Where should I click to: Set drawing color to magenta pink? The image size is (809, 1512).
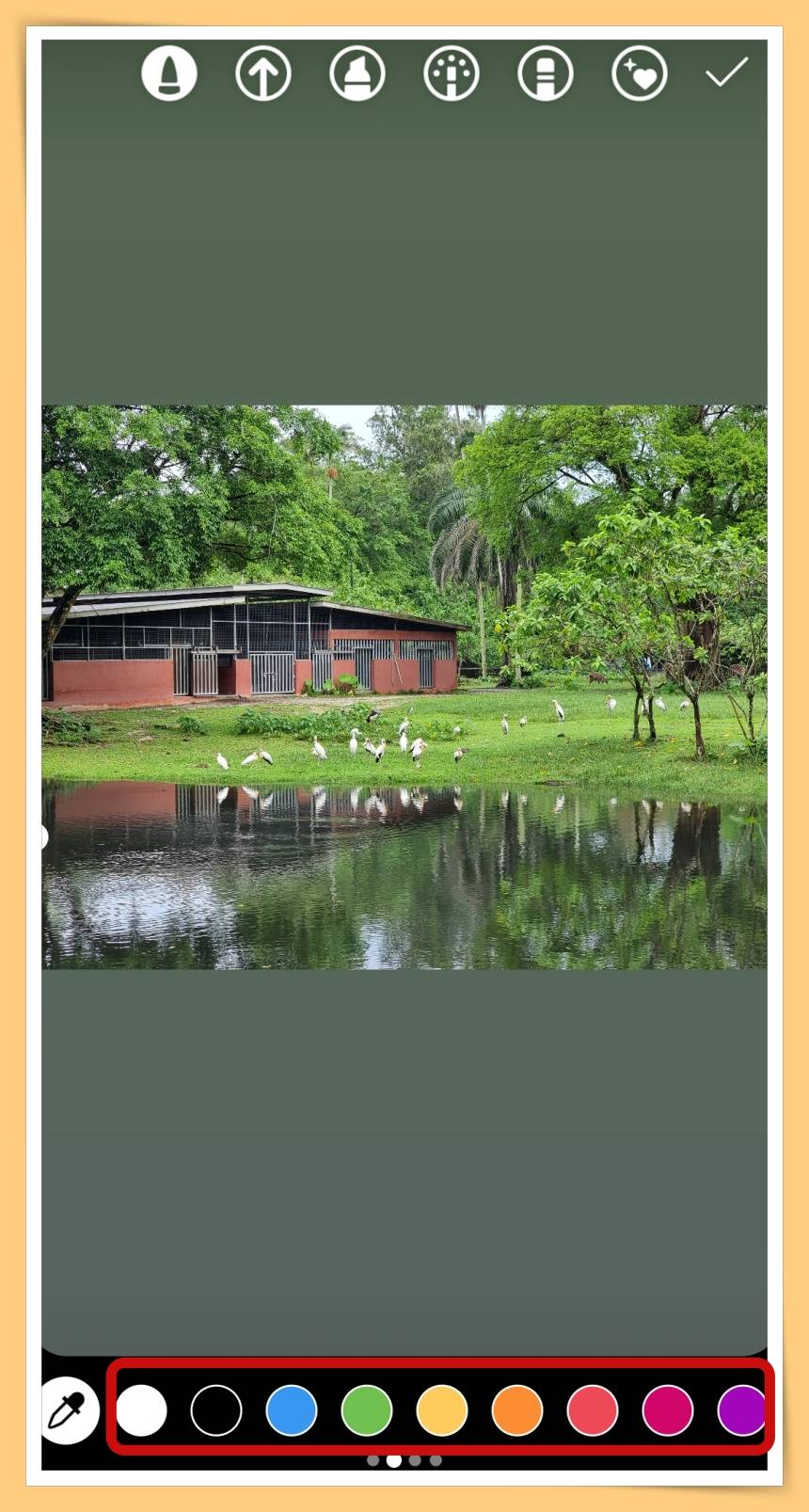668,1410
